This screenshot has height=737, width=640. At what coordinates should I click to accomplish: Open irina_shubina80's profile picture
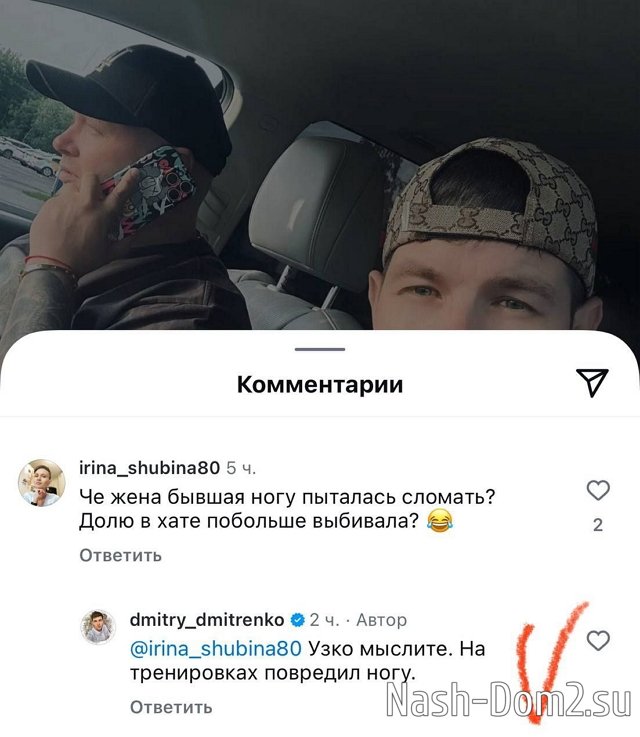pos(42,484)
